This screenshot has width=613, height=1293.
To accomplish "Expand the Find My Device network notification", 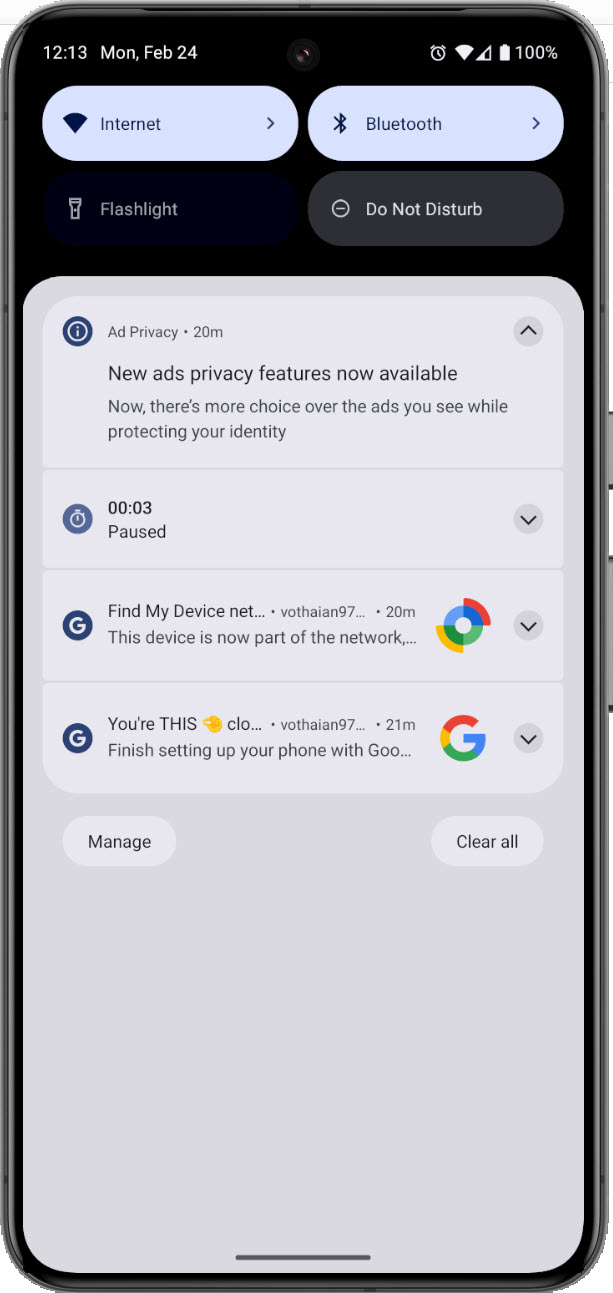I will pyautogui.click(x=528, y=626).
